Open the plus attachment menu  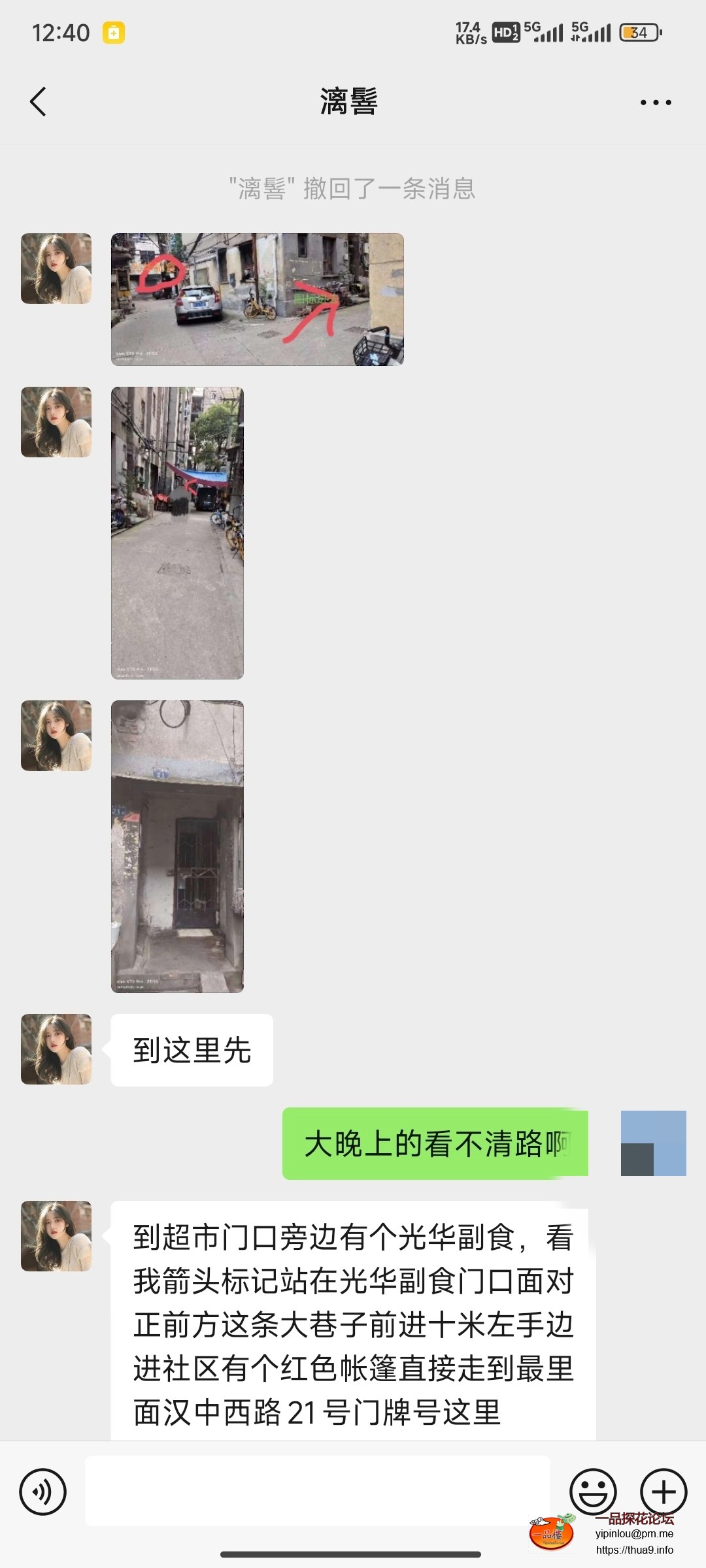[x=663, y=1492]
